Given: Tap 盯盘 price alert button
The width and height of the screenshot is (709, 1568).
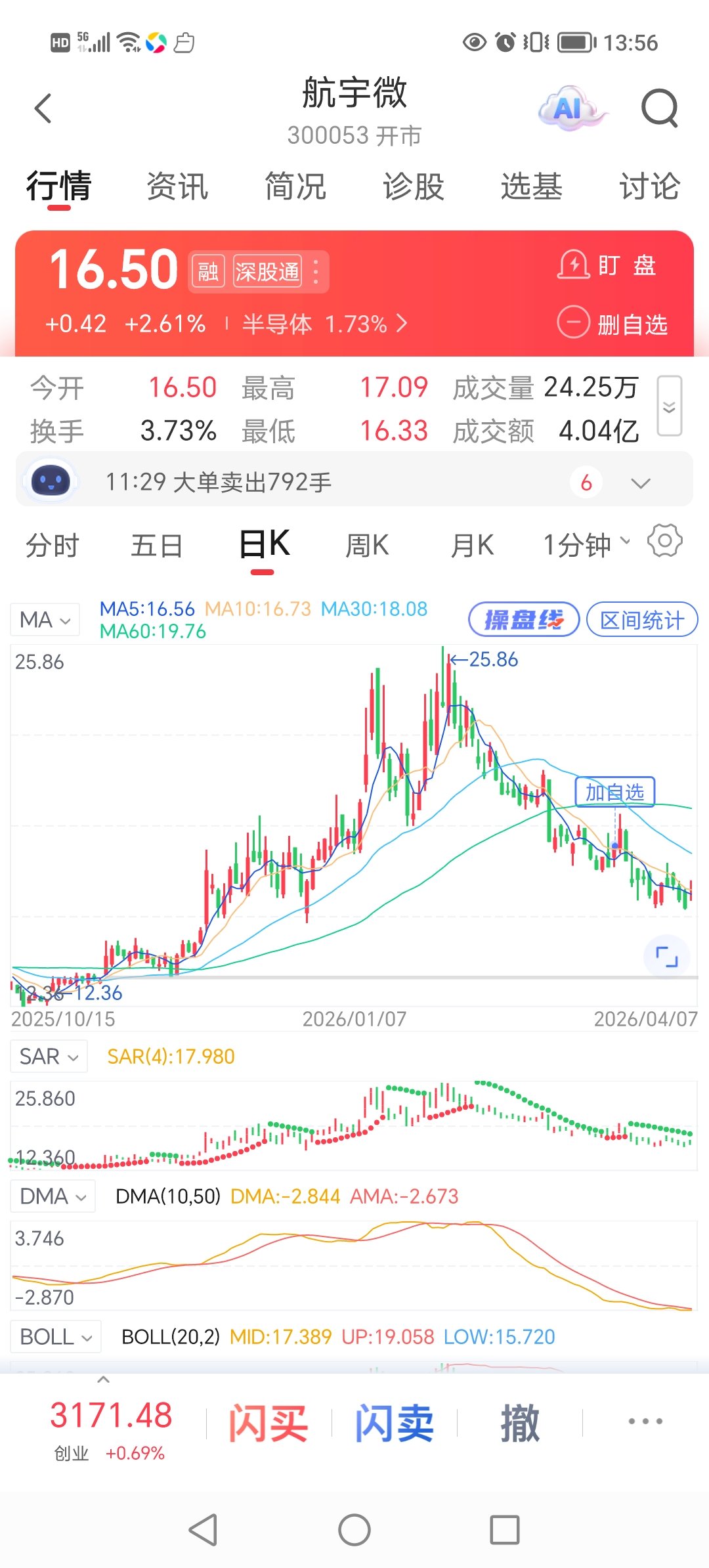Looking at the screenshot, I should [607, 265].
